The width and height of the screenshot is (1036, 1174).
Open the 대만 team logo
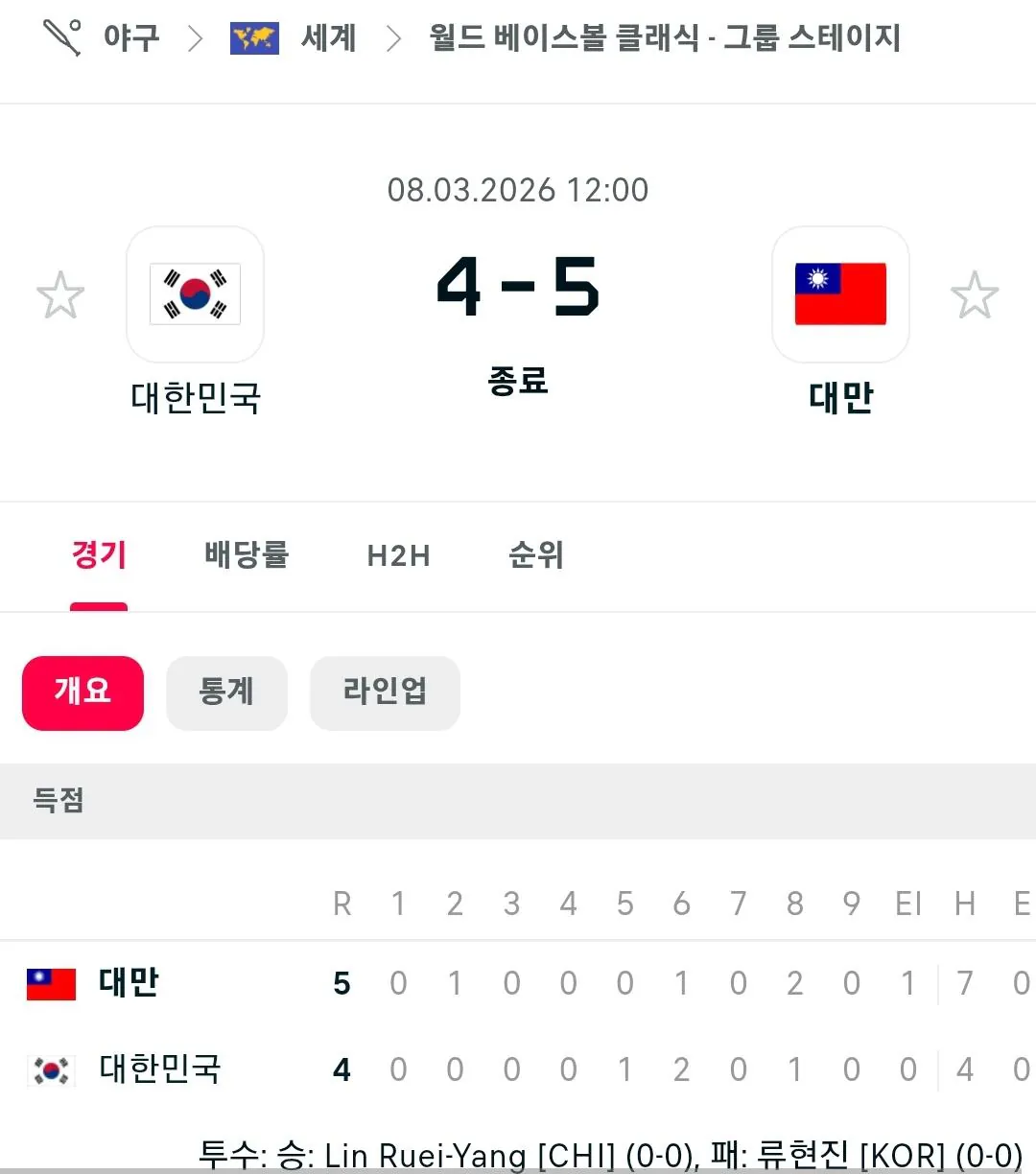click(840, 294)
